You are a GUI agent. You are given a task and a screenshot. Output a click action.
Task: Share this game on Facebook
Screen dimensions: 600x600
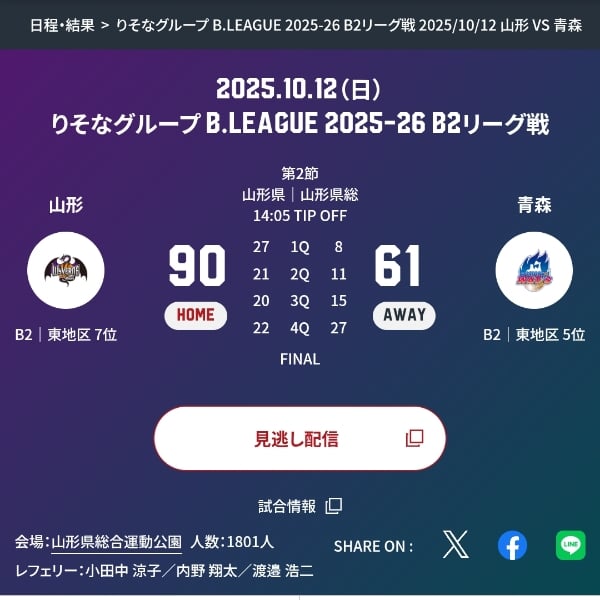click(x=512, y=545)
